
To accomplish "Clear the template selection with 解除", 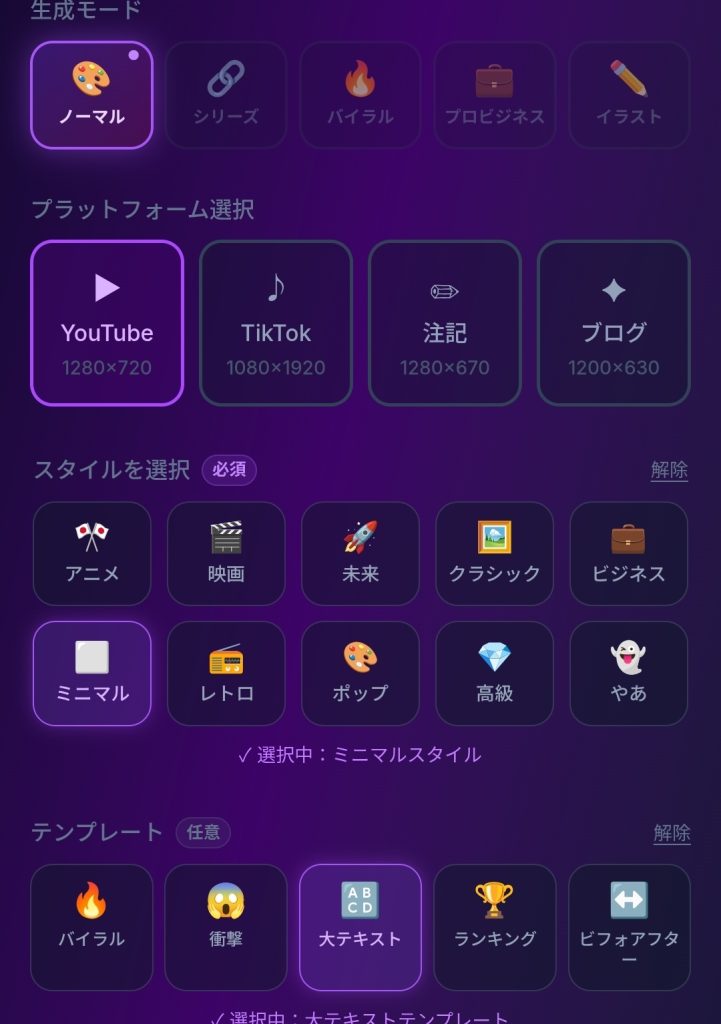I will point(672,832).
